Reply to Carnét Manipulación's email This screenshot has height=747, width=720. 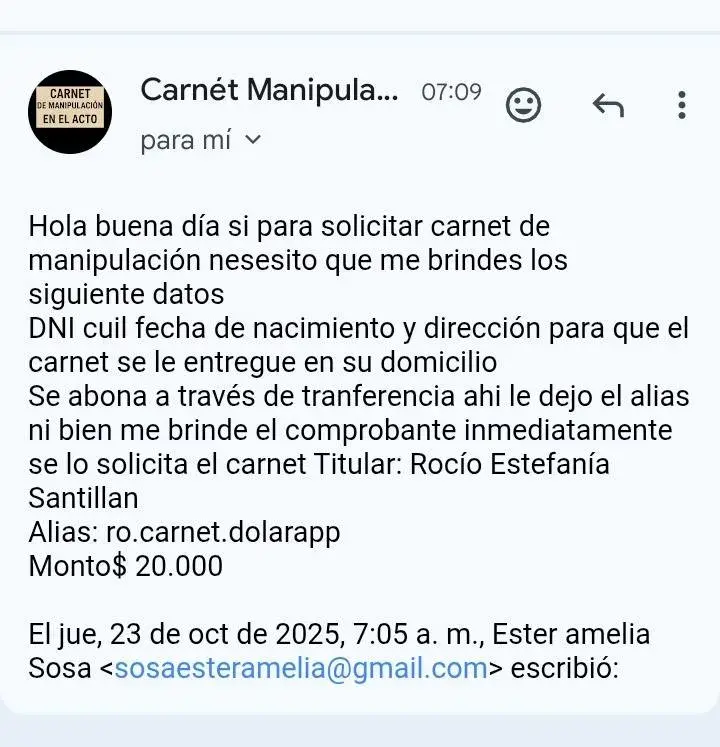[607, 104]
